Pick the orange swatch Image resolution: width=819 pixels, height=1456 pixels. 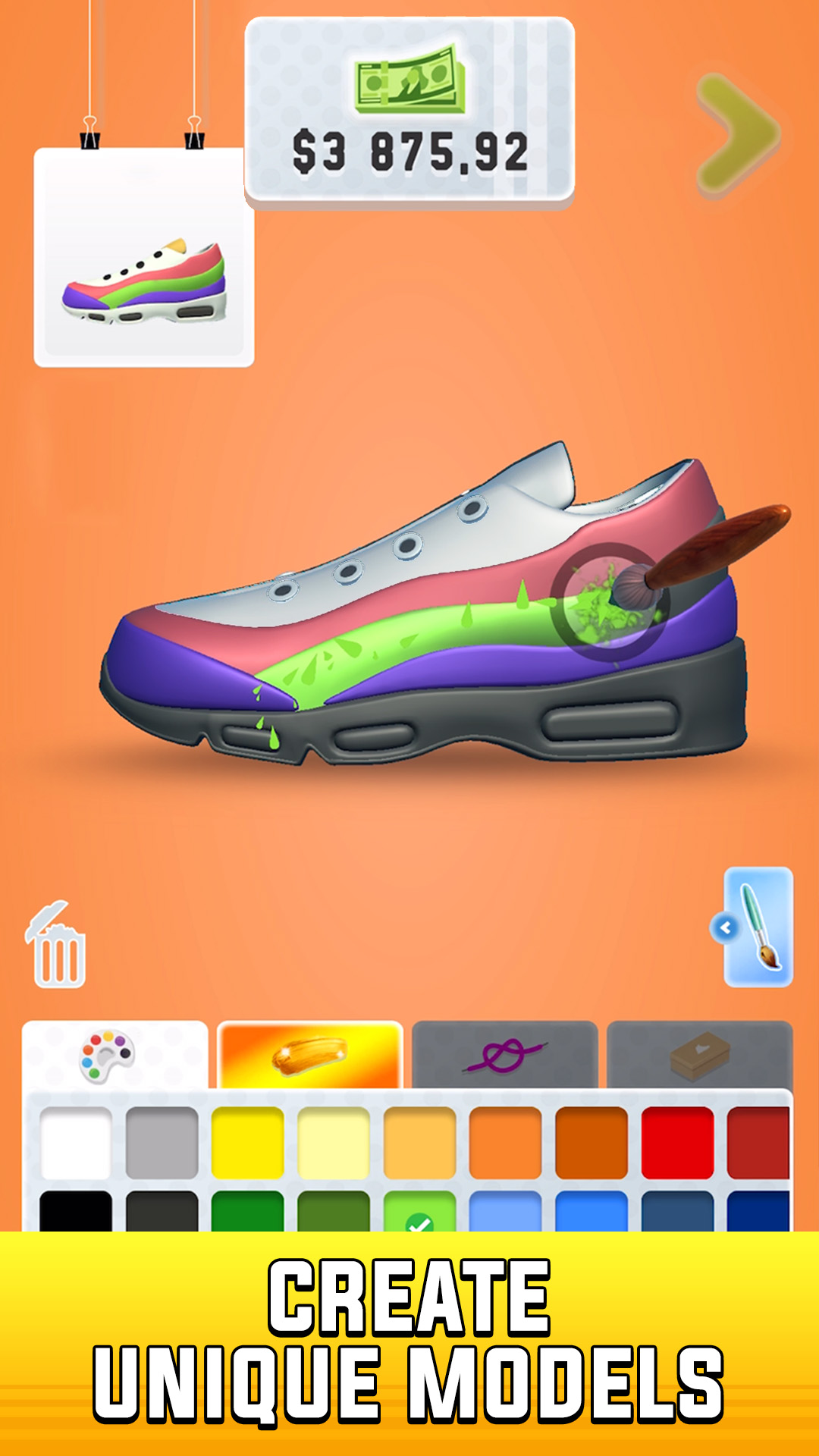point(506,1143)
